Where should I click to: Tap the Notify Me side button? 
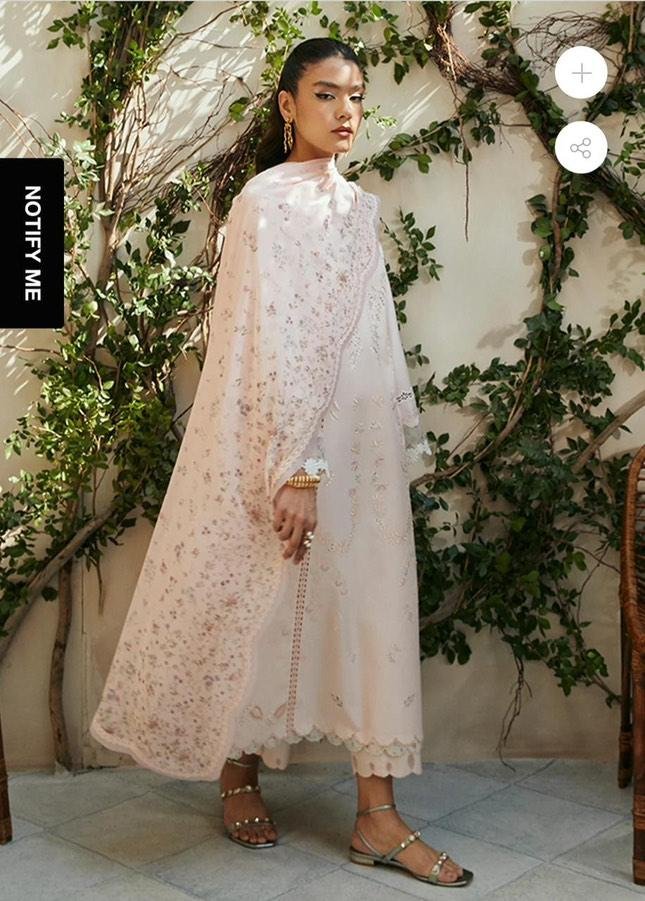point(31,243)
